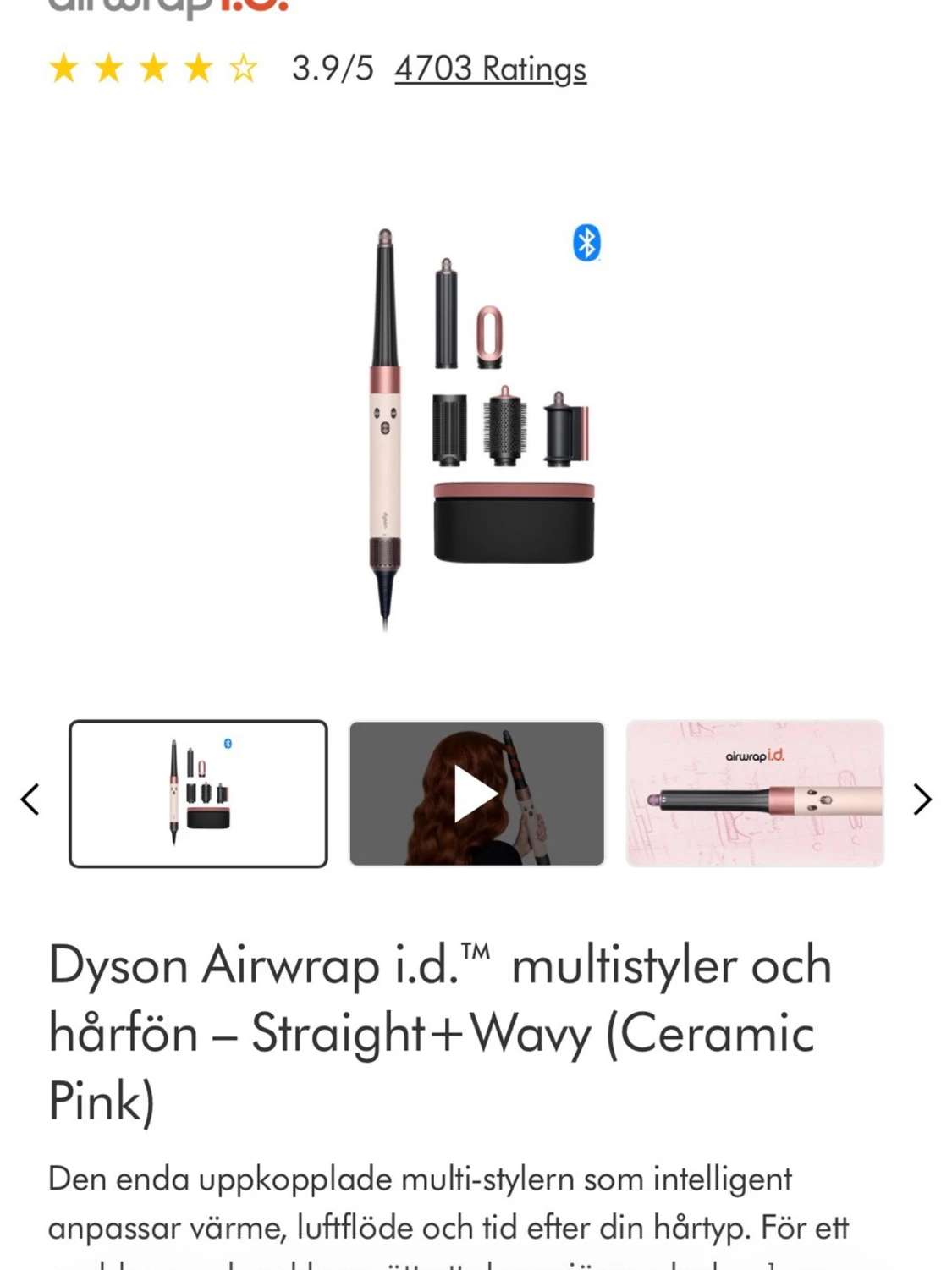
Task: Collapse to the previous slide using the left chevron
Action: (x=30, y=798)
